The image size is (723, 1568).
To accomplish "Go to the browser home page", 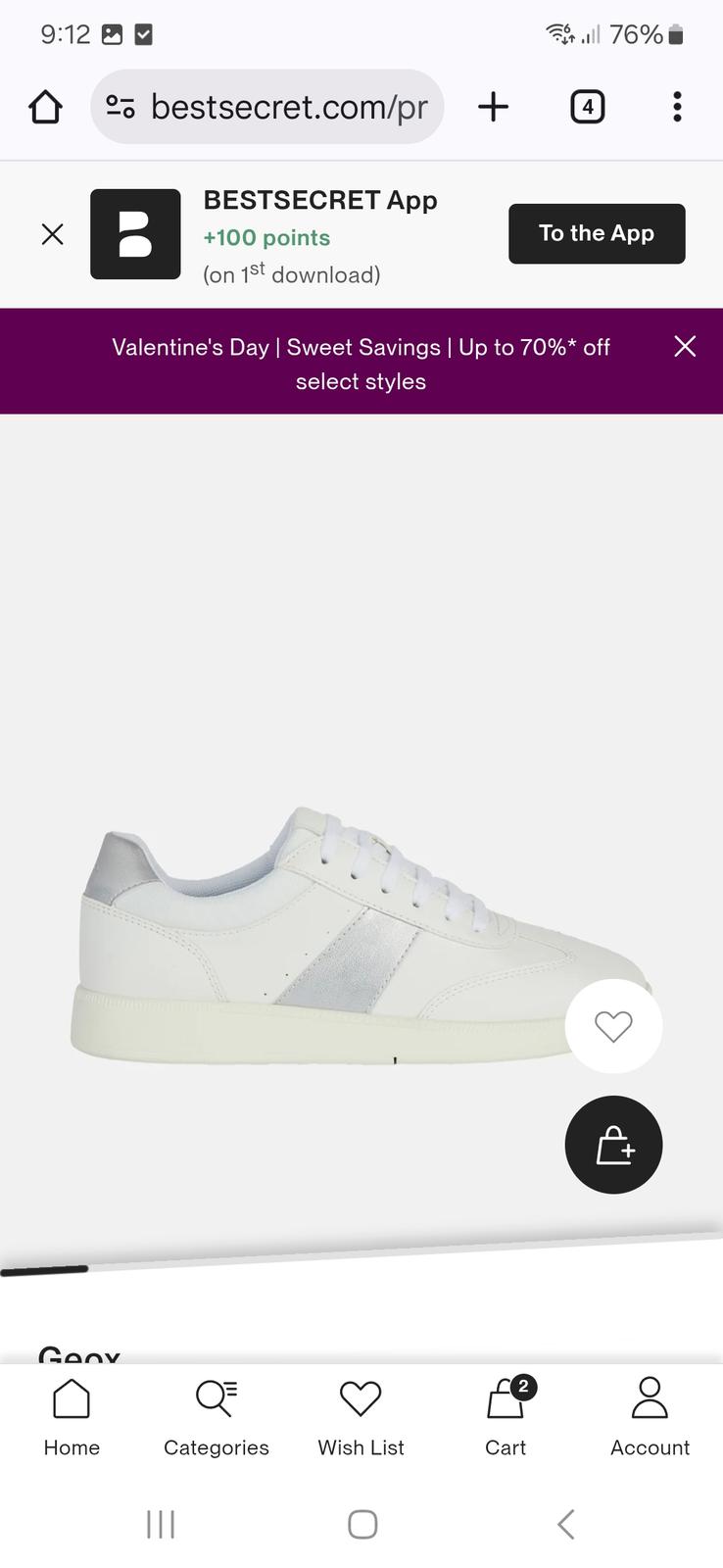I will [46, 107].
